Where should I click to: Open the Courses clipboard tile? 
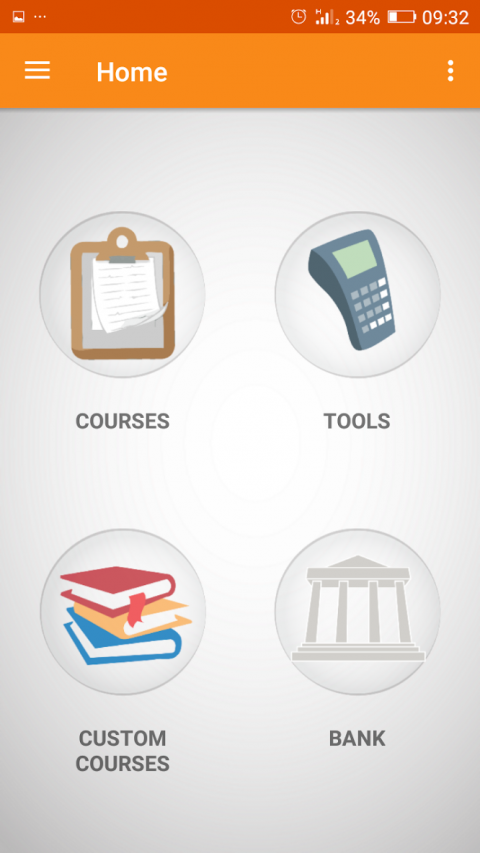coord(122,294)
